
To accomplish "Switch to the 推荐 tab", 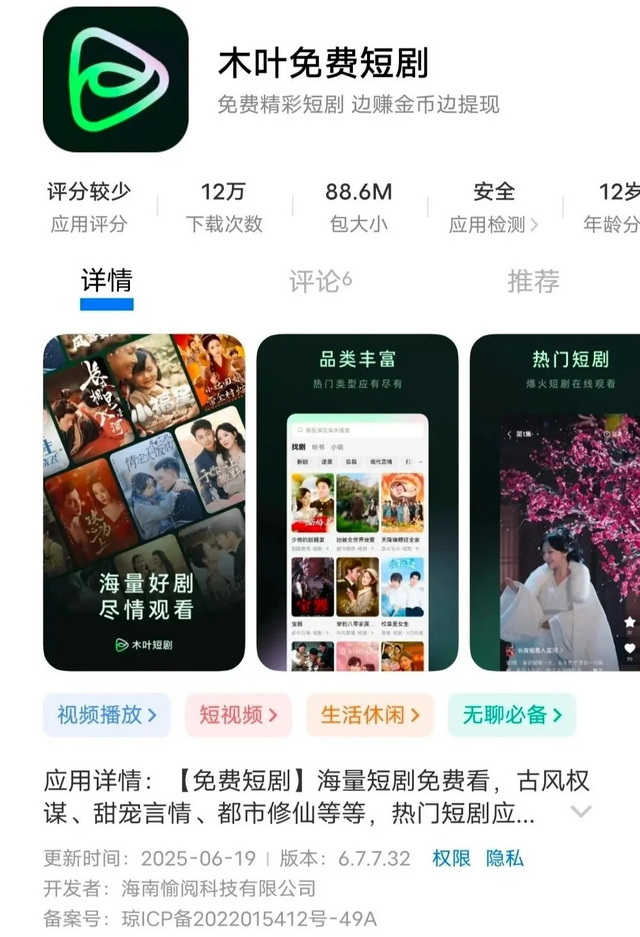I will [533, 282].
